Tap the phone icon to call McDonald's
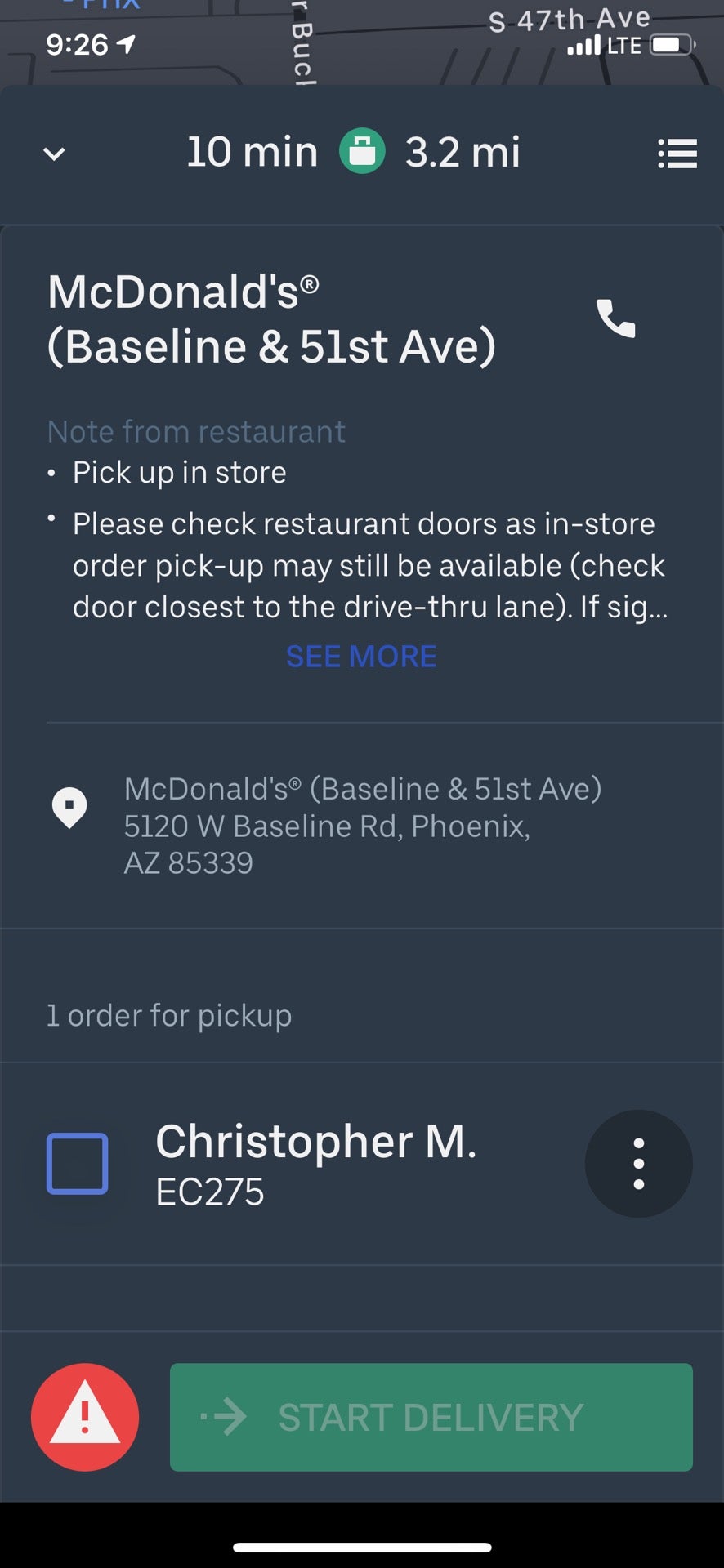This screenshot has width=724, height=1568. click(x=617, y=318)
